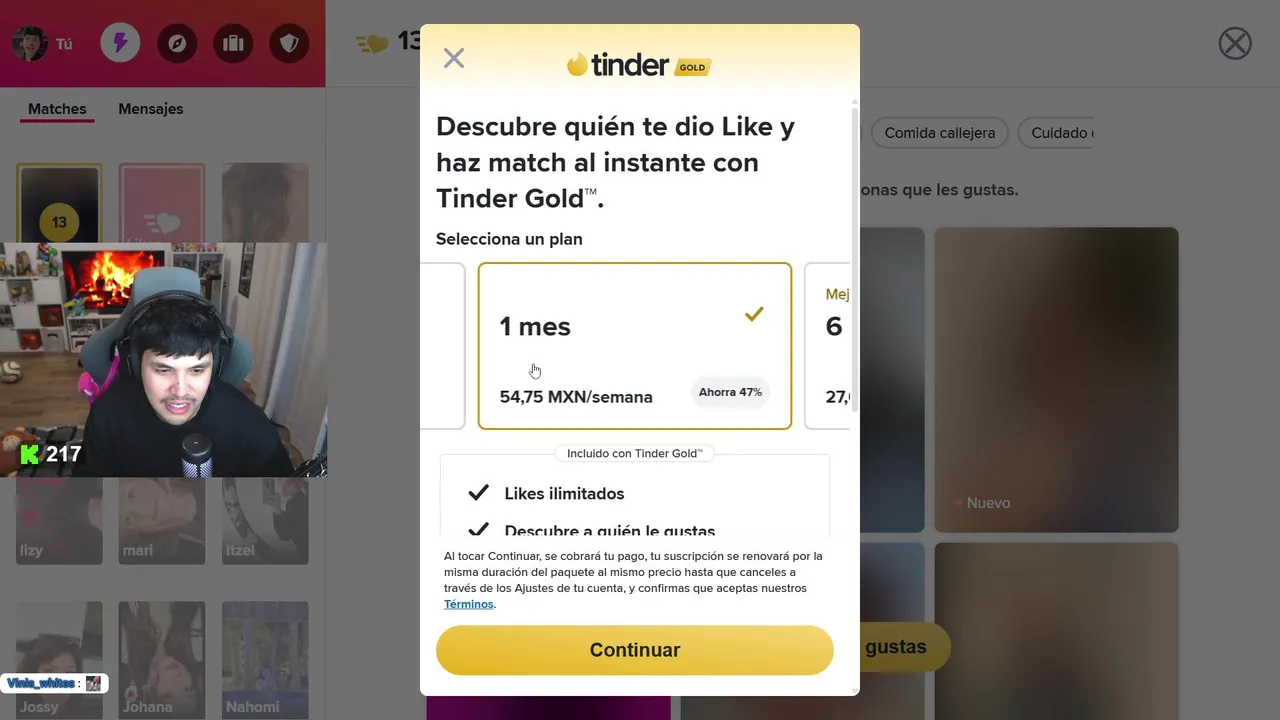Viewport: 1280px width, 720px height.
Task: Select the 6 month plan card
Action: click(x=828, y=346)
